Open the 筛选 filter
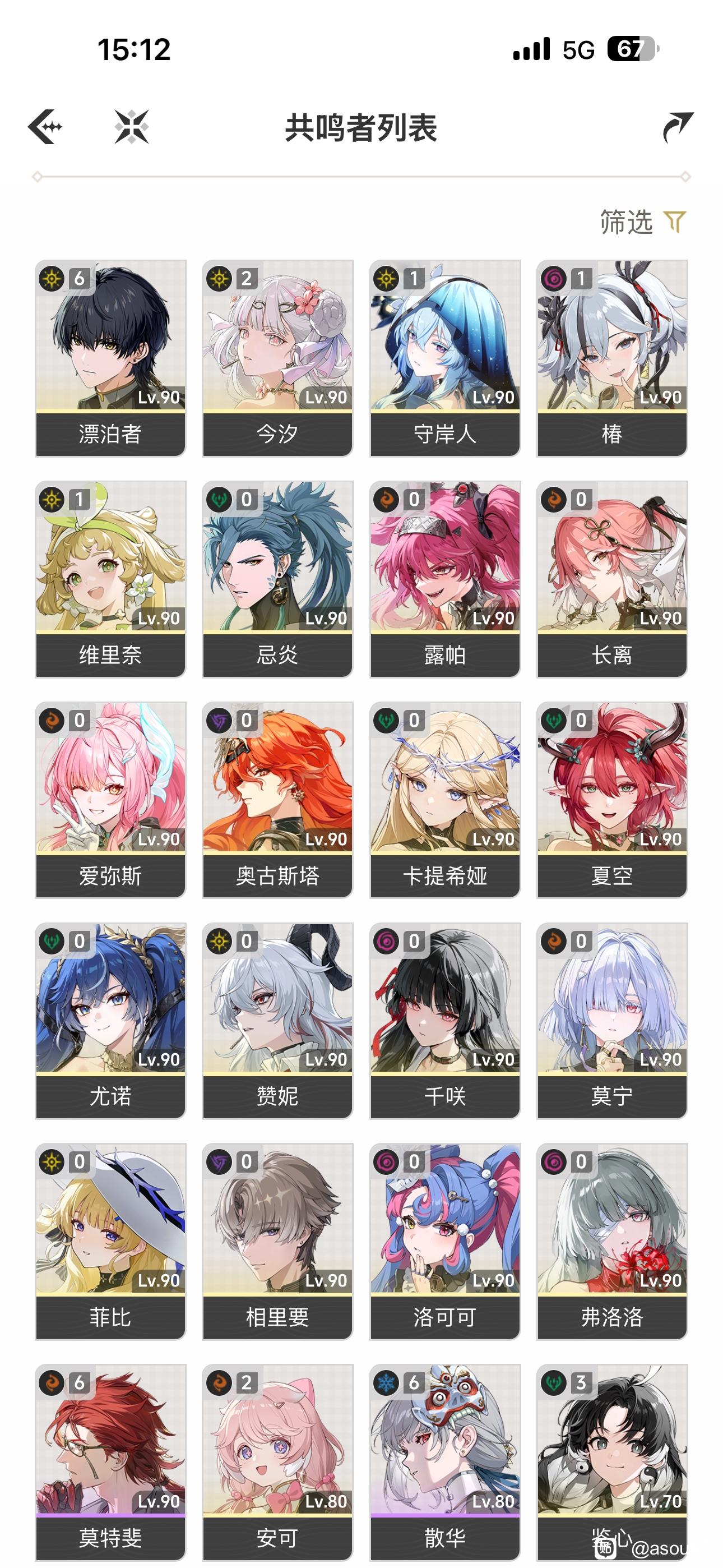This screenshot has height=1568, width=723. coord(643,222)
